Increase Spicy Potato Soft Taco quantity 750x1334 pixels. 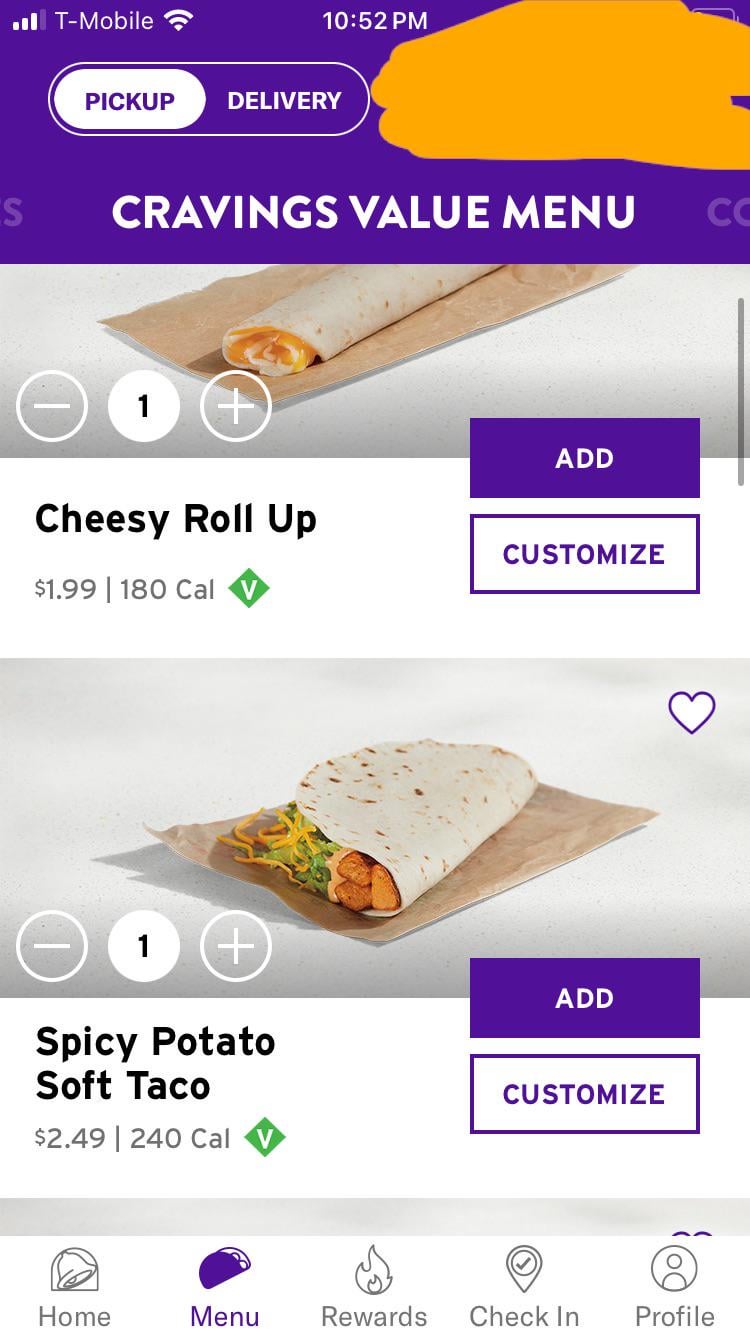(235, 946)
